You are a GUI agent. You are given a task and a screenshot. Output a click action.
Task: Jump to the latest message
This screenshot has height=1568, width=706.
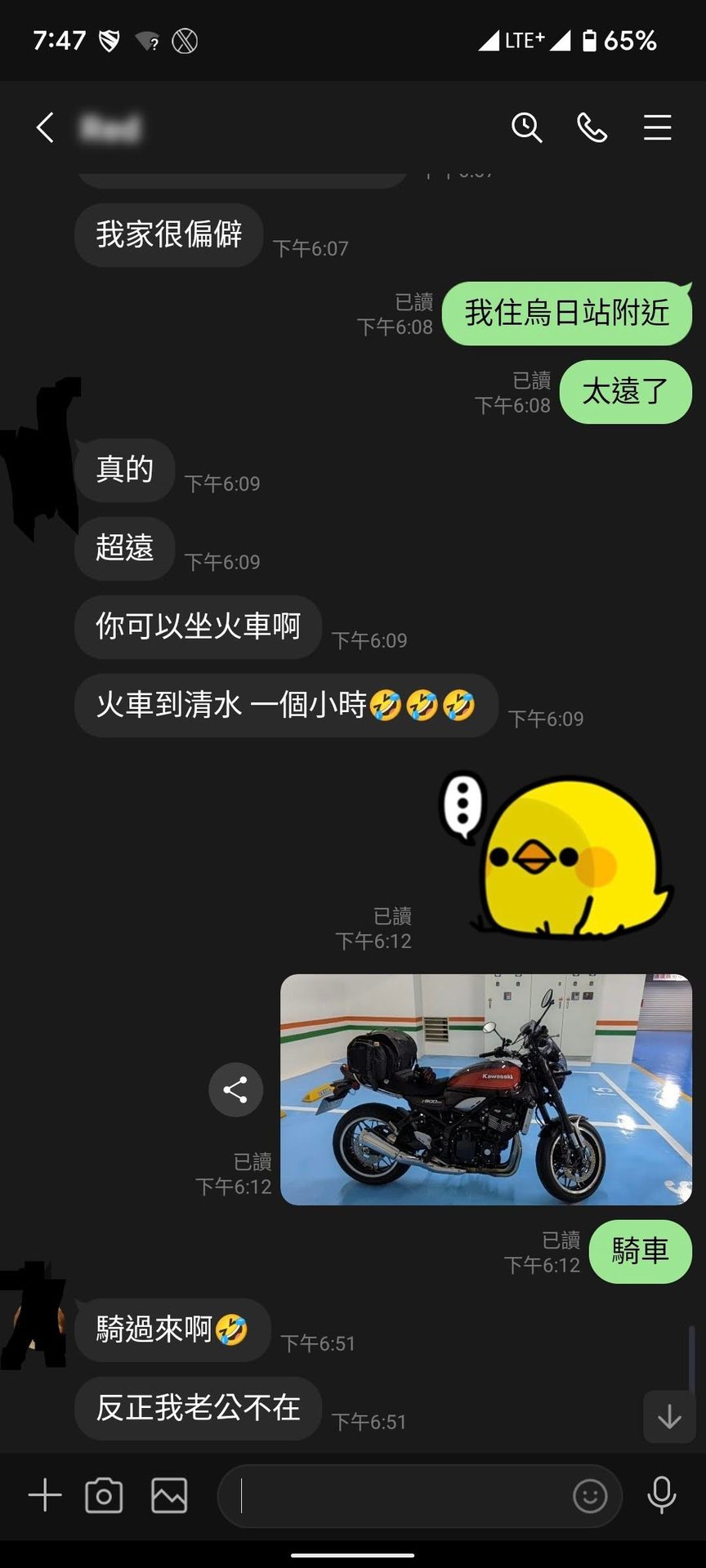pyautogui.click(x=669, y=1417)
